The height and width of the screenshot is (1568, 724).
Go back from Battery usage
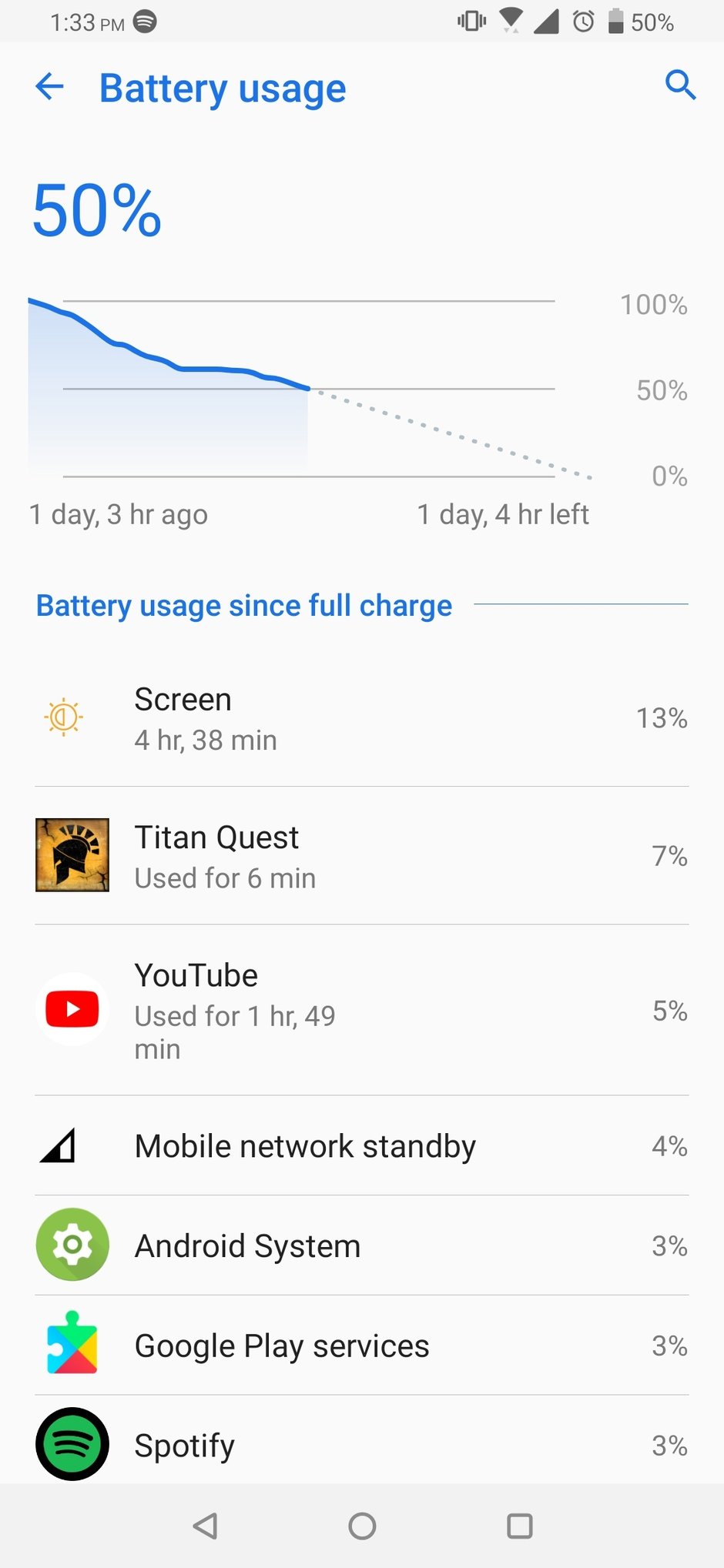click(x=50, y=86)
